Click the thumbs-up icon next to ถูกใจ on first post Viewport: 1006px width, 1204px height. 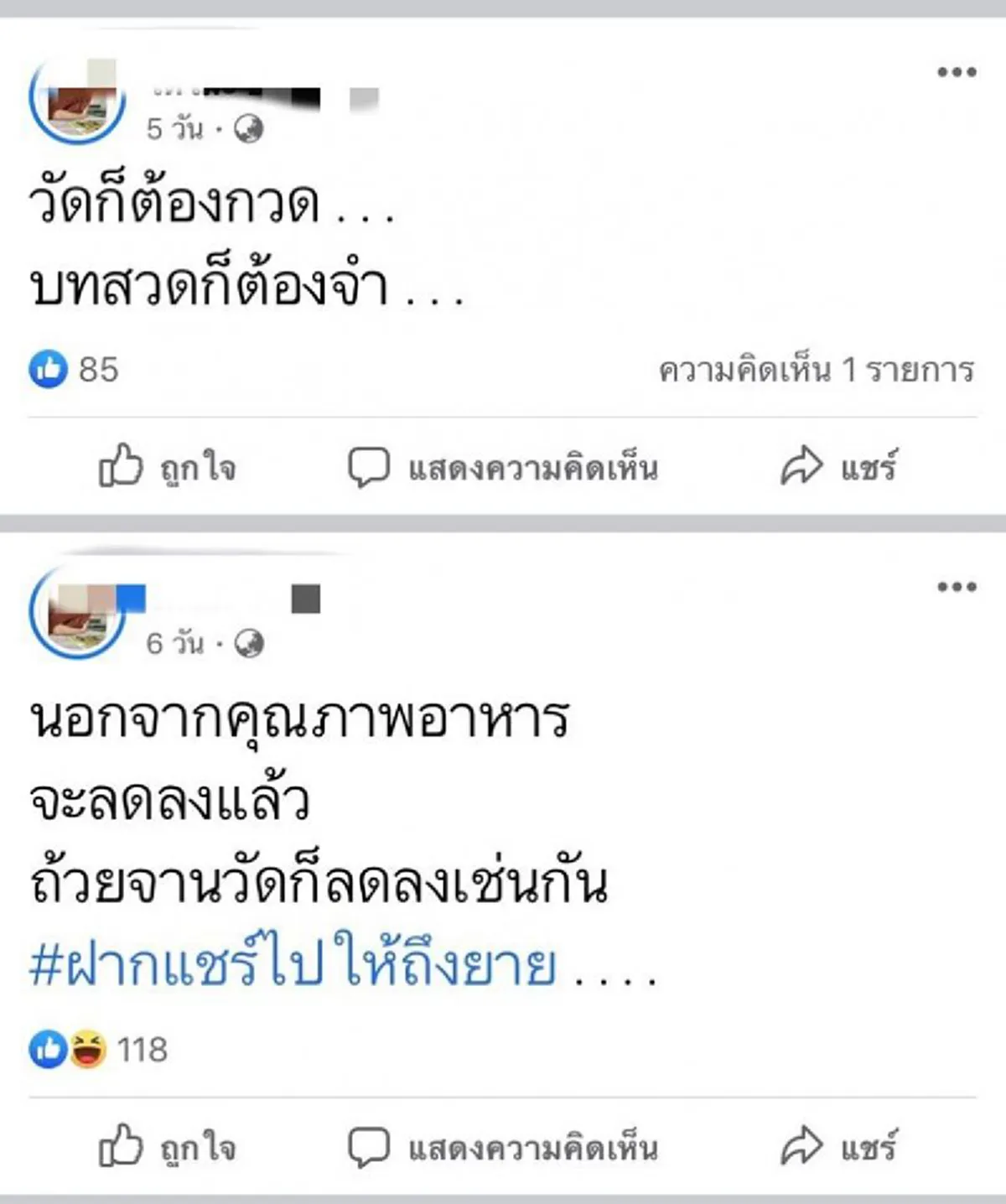point(123,467)
